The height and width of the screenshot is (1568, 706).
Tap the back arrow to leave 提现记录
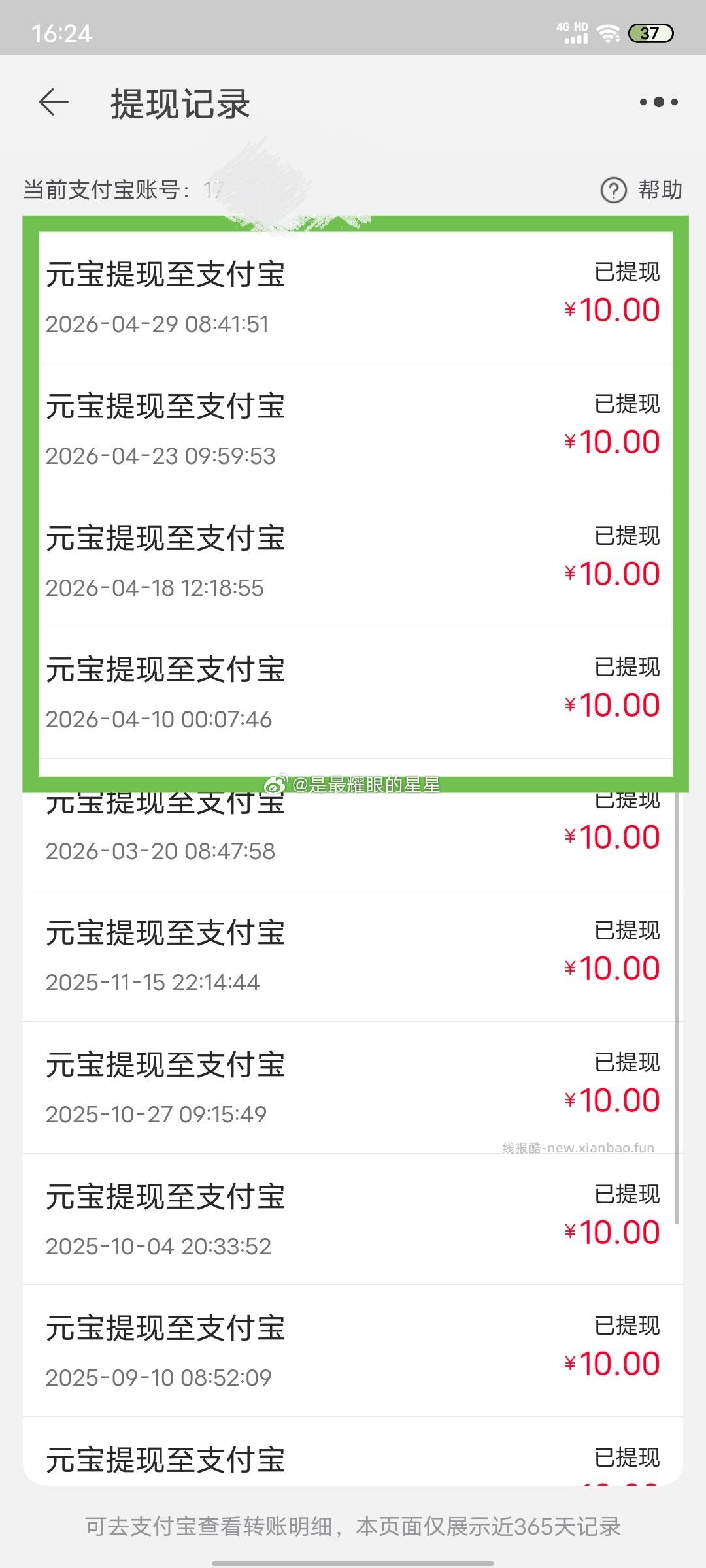tap(52, 103)
